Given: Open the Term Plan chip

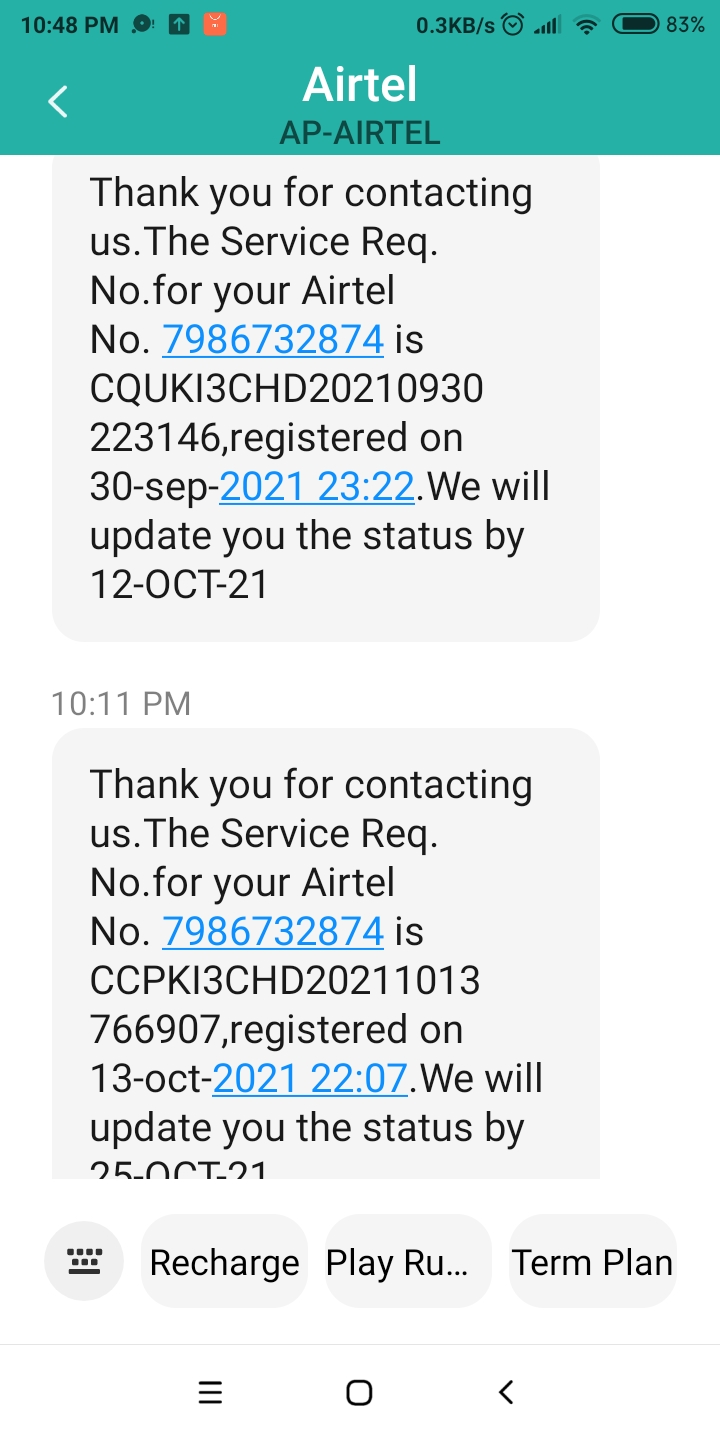Looking at the screenshot, I should 592,1262.
